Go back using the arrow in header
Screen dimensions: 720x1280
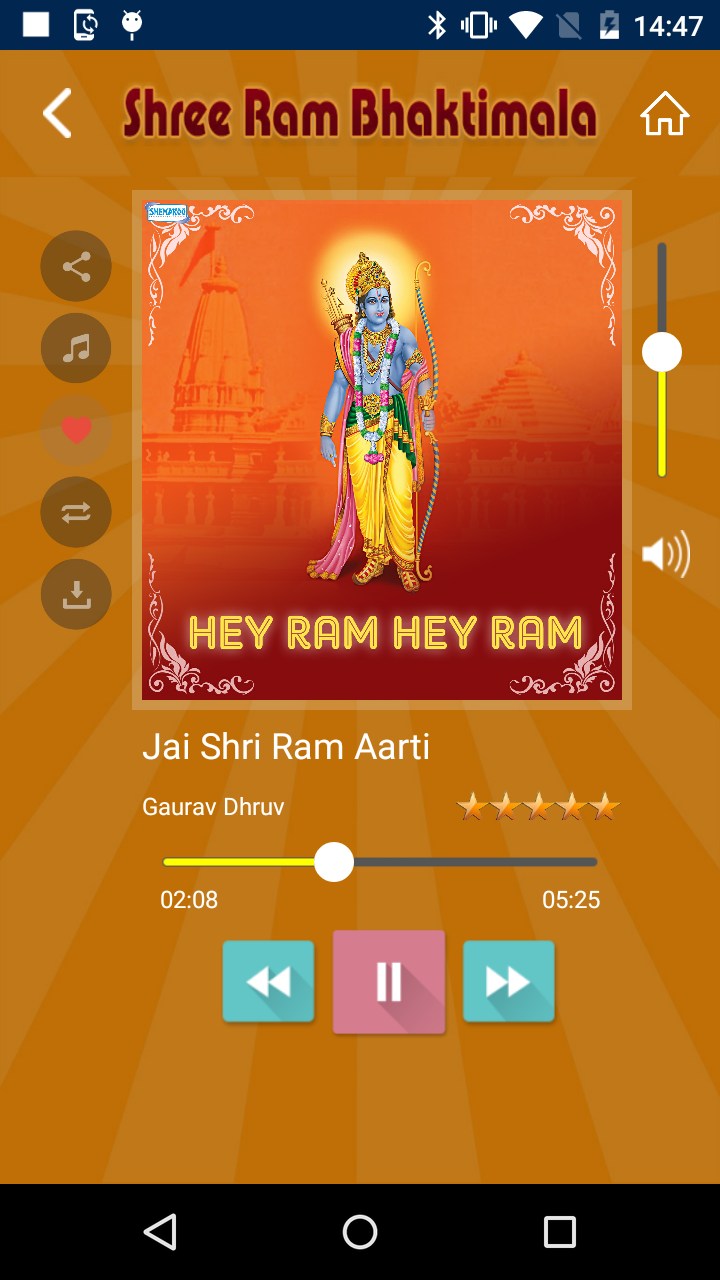pos(57,113)
